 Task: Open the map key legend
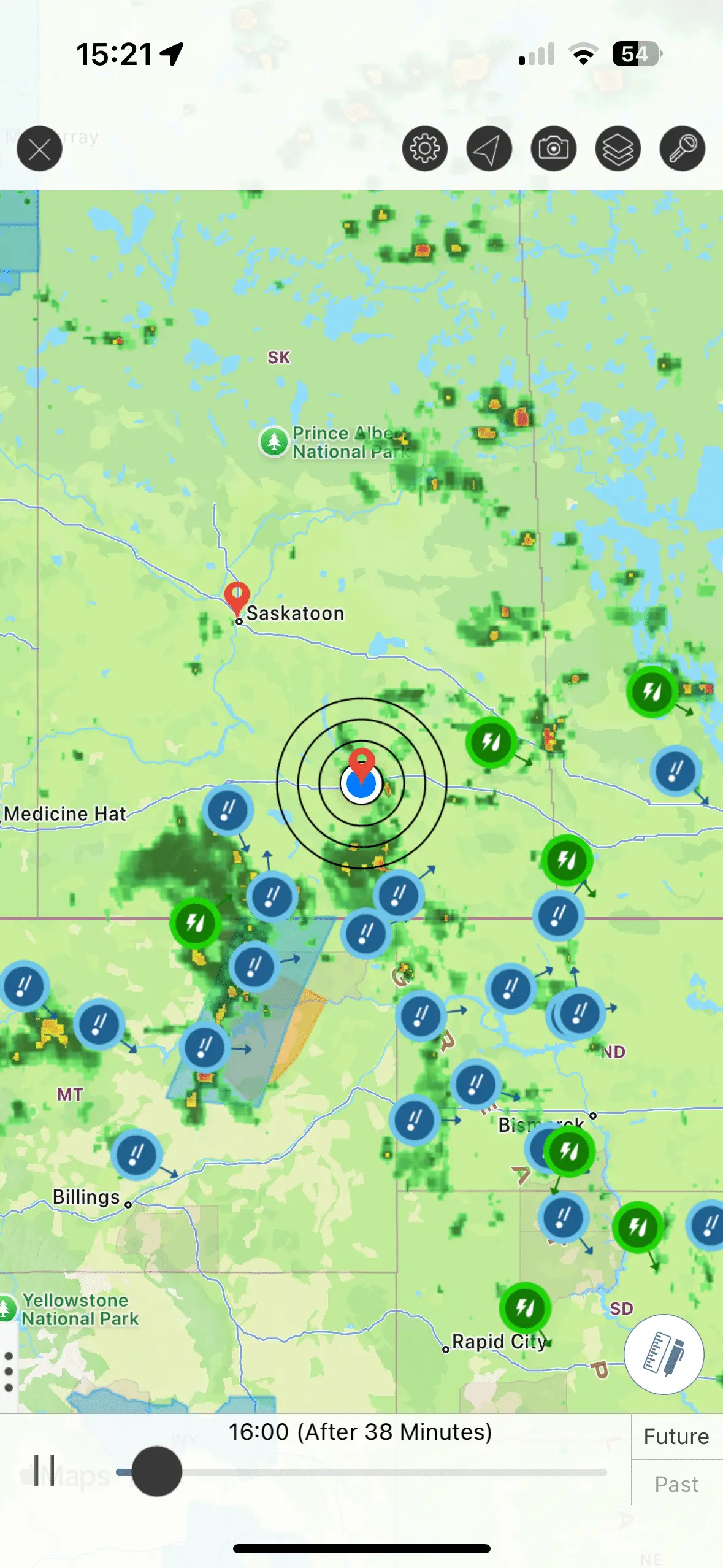pyautogui.click(x=682, y=148)
